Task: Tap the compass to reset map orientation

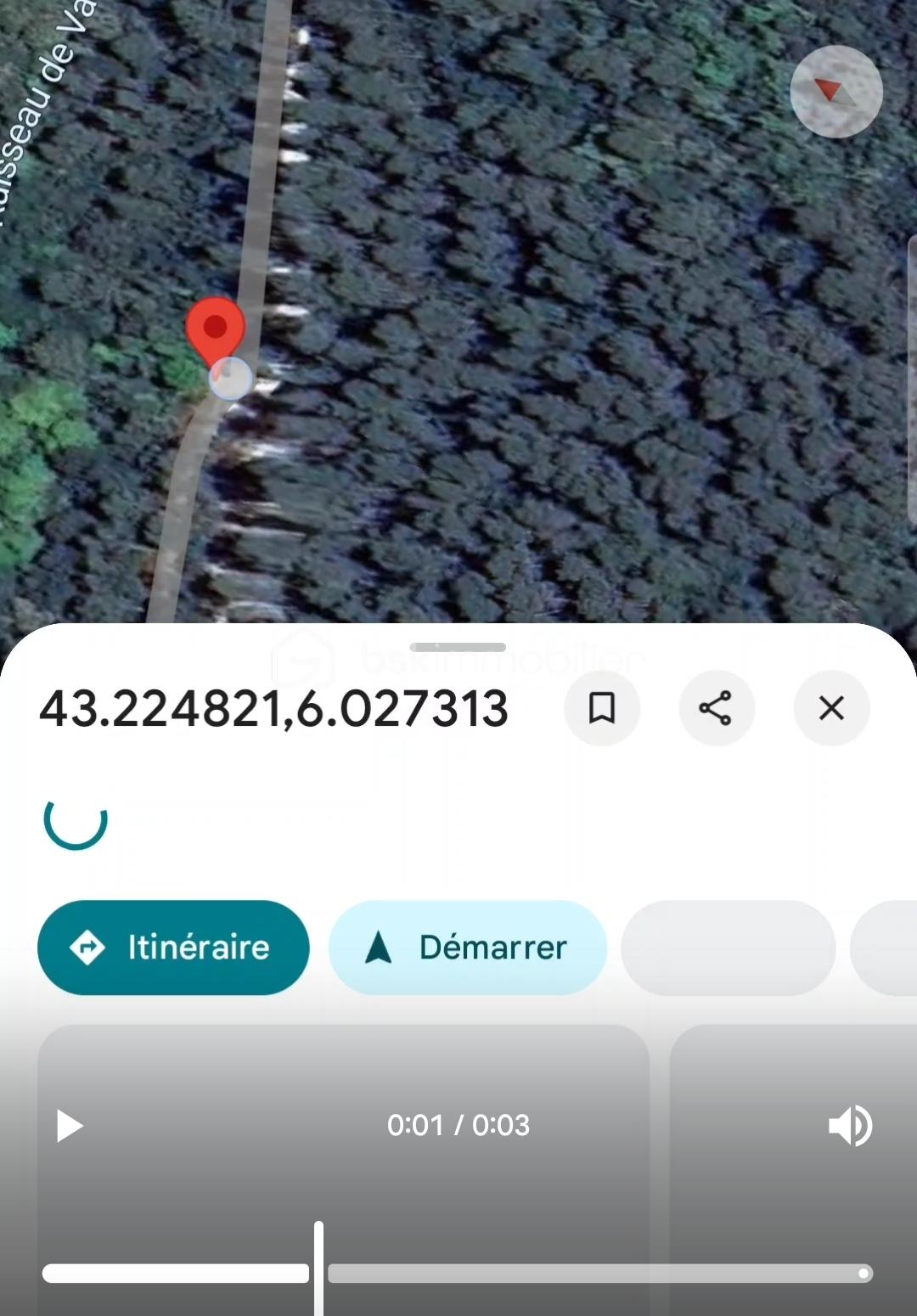Action: 835,92
